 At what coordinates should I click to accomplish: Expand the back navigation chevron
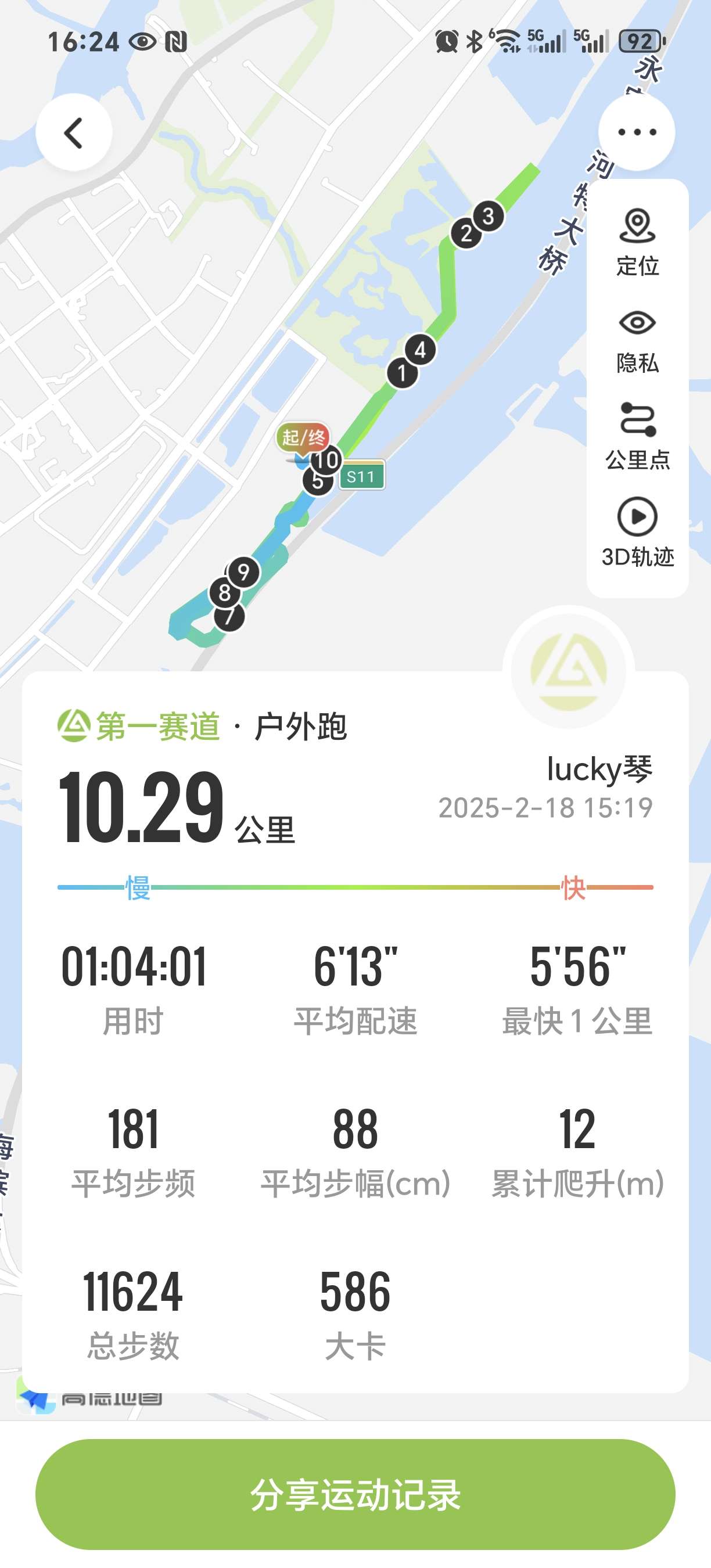(73, 132)
